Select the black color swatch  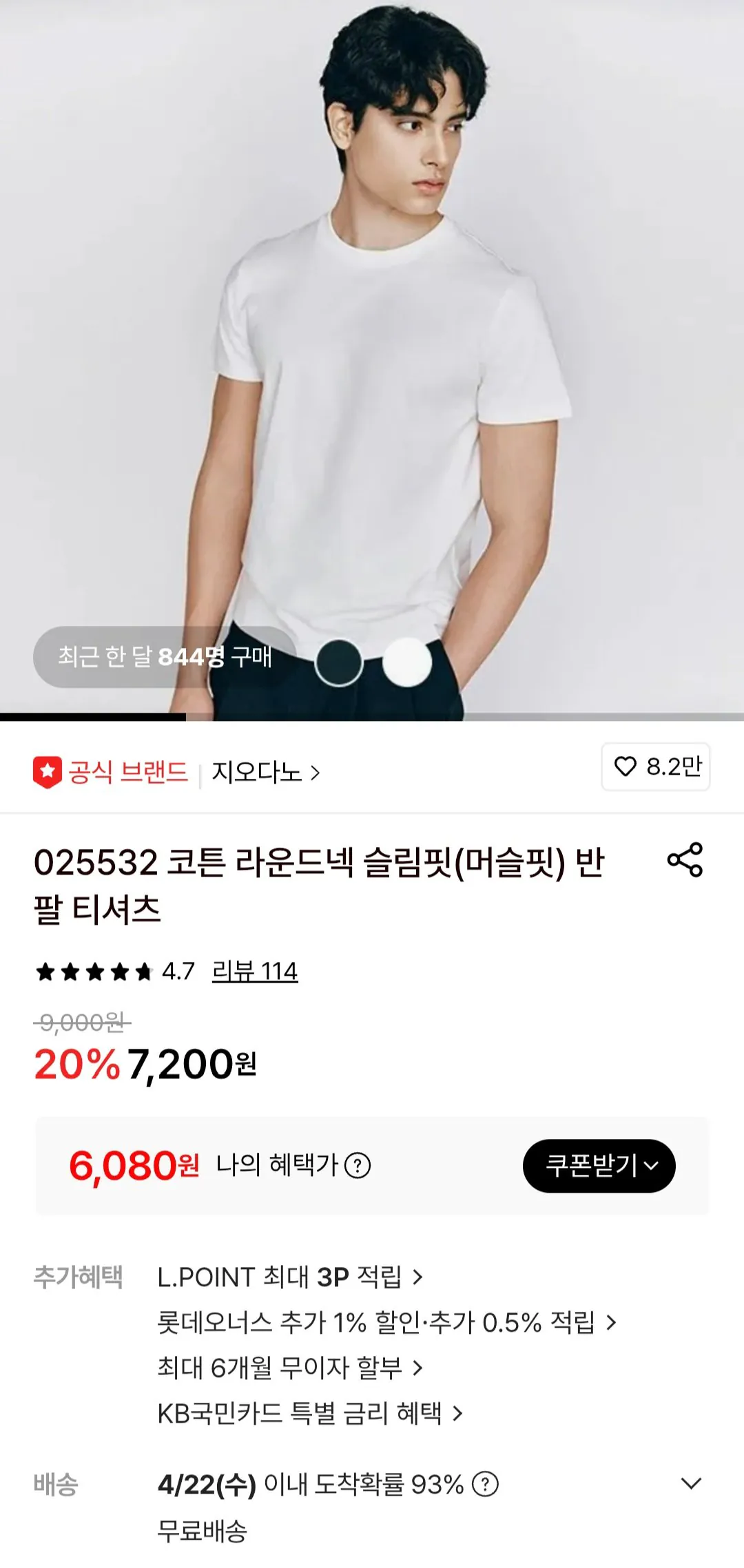340,663
